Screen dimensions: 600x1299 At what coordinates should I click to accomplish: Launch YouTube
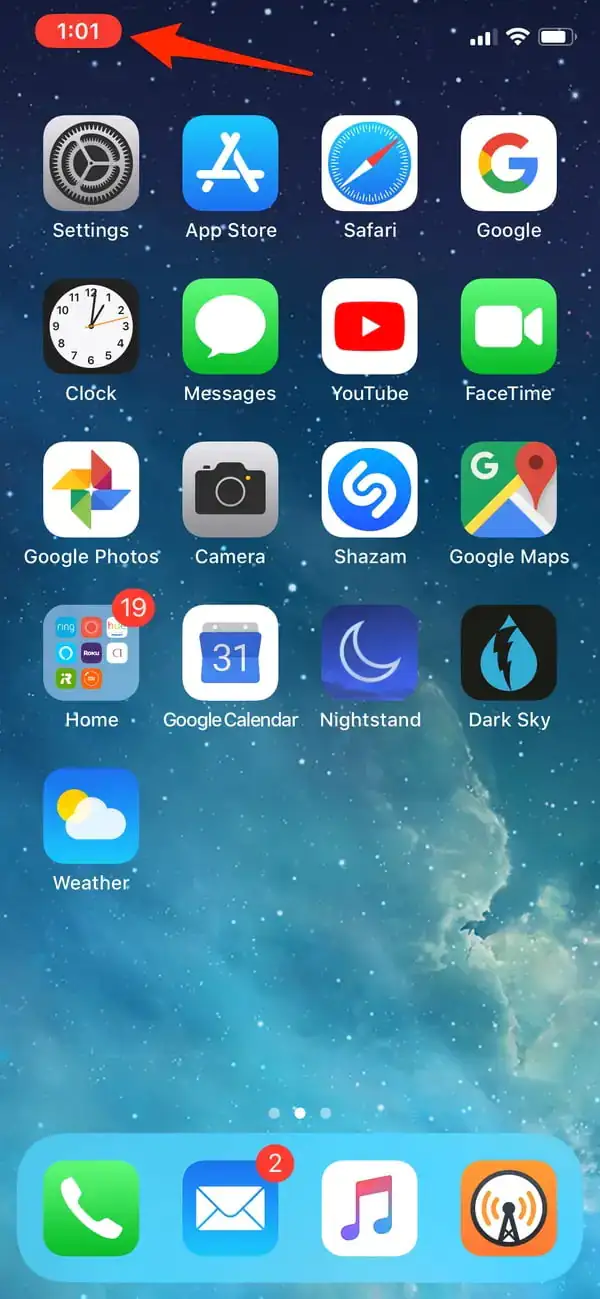(x=369, y=326)
